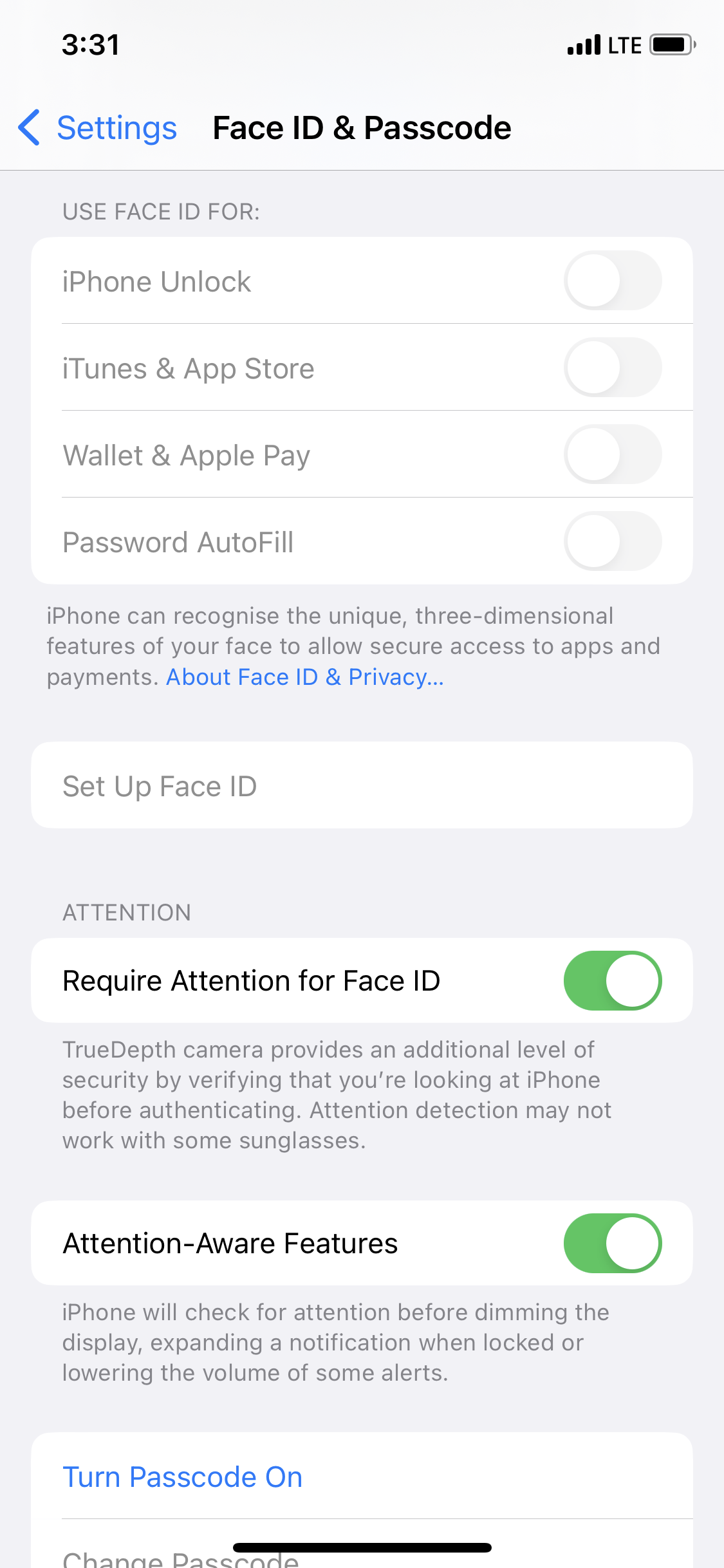Screen dimensions: 724x1568
Task: Toggle the Wallet & Apple Pay switch
Action: coord(612,454)
